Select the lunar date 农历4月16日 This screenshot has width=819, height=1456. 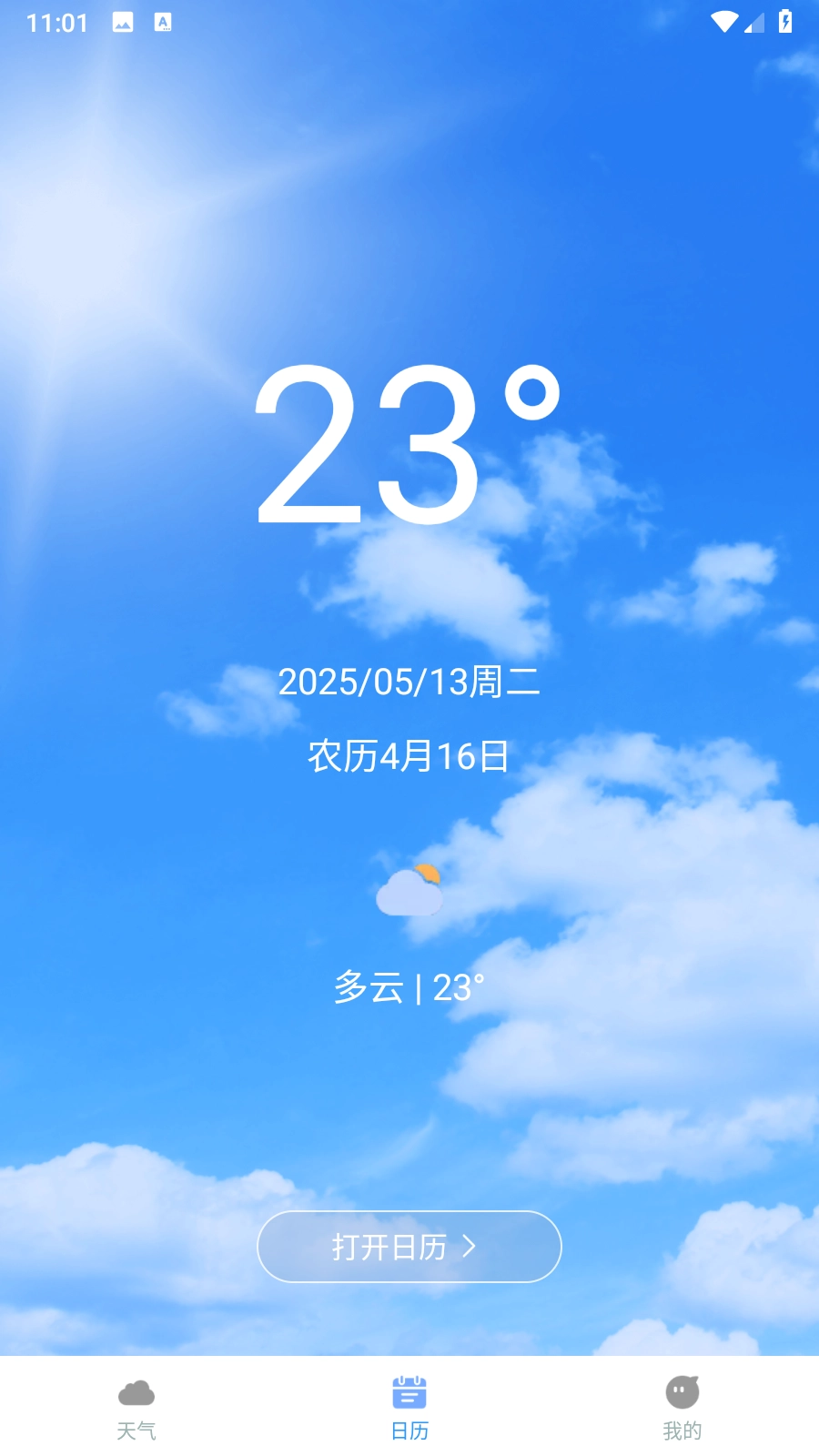409,753
